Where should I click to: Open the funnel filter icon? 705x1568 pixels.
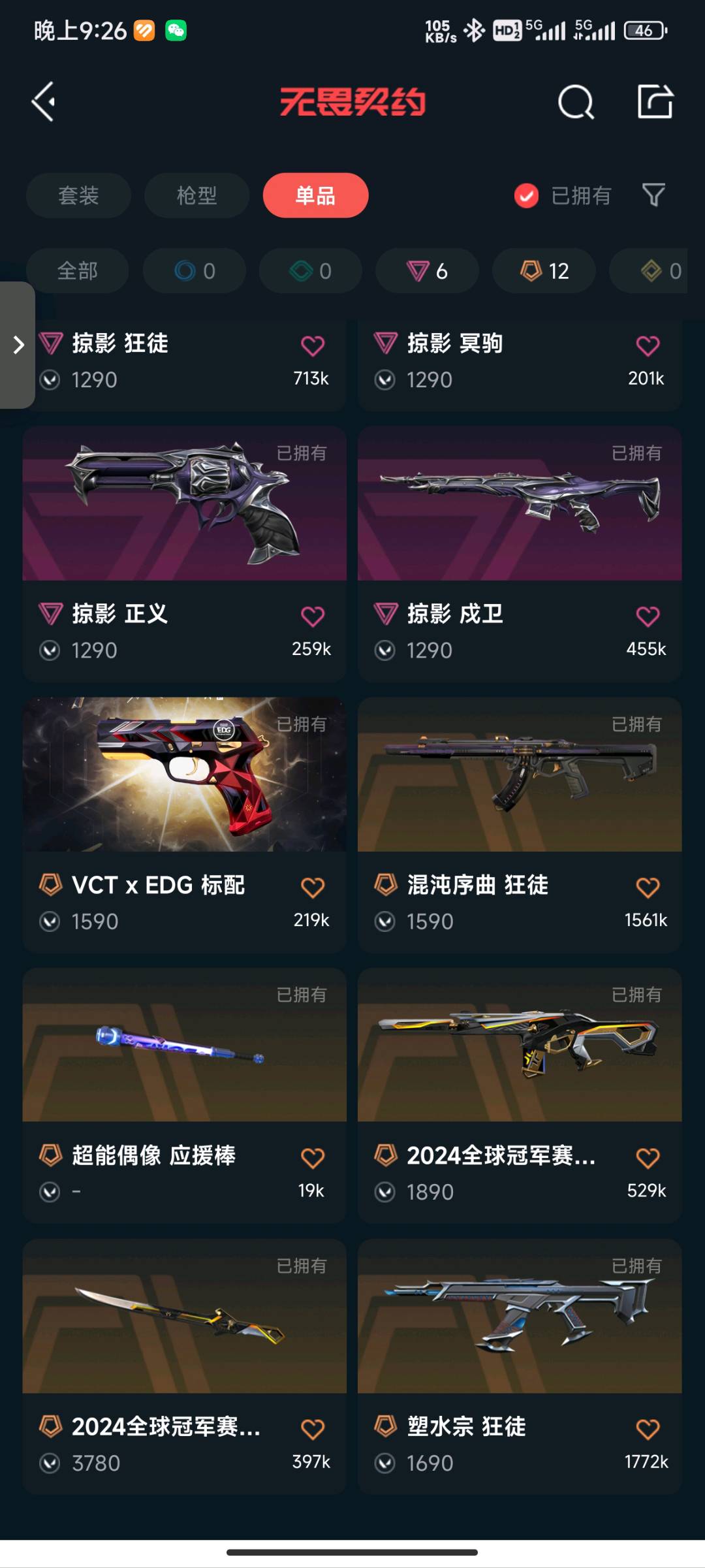point(653,195)
